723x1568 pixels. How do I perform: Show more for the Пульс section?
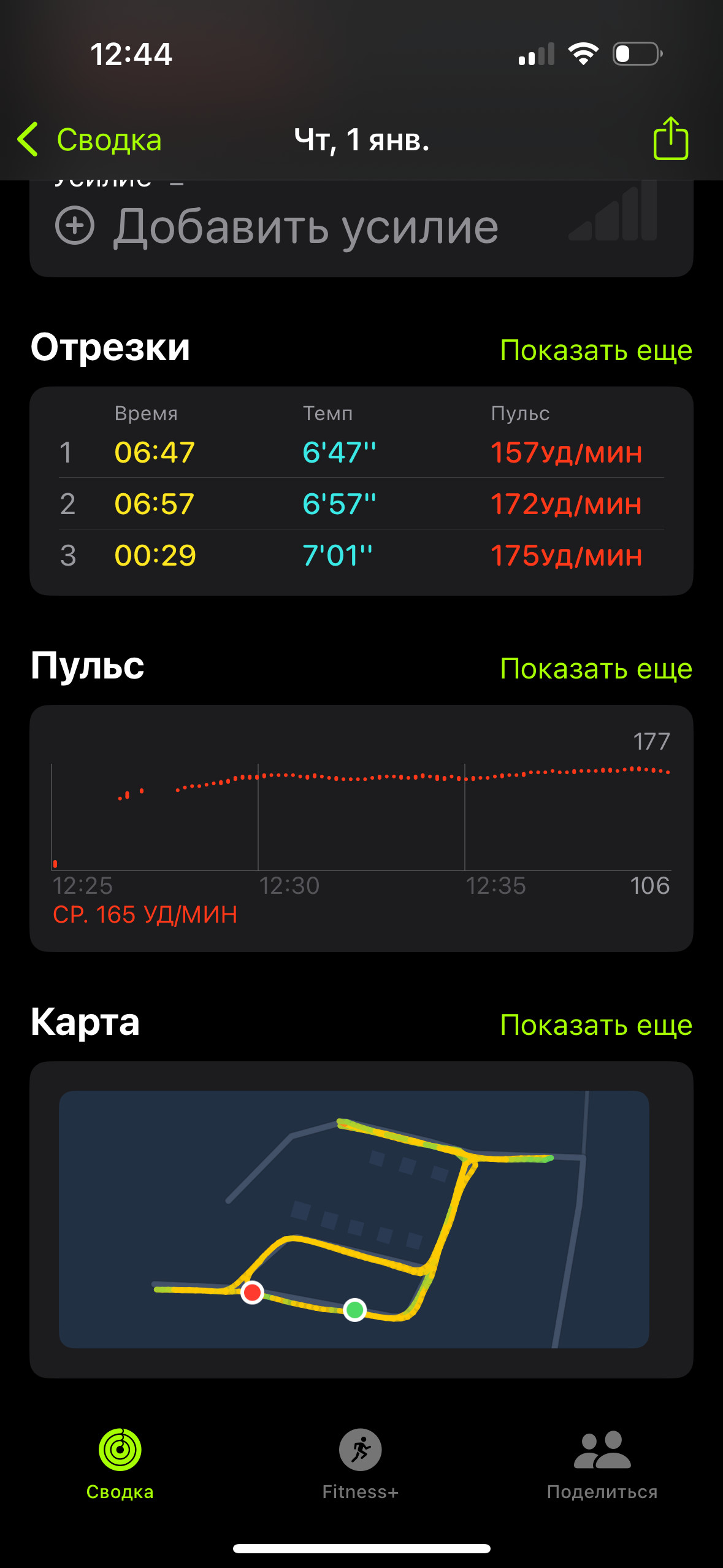596,669
